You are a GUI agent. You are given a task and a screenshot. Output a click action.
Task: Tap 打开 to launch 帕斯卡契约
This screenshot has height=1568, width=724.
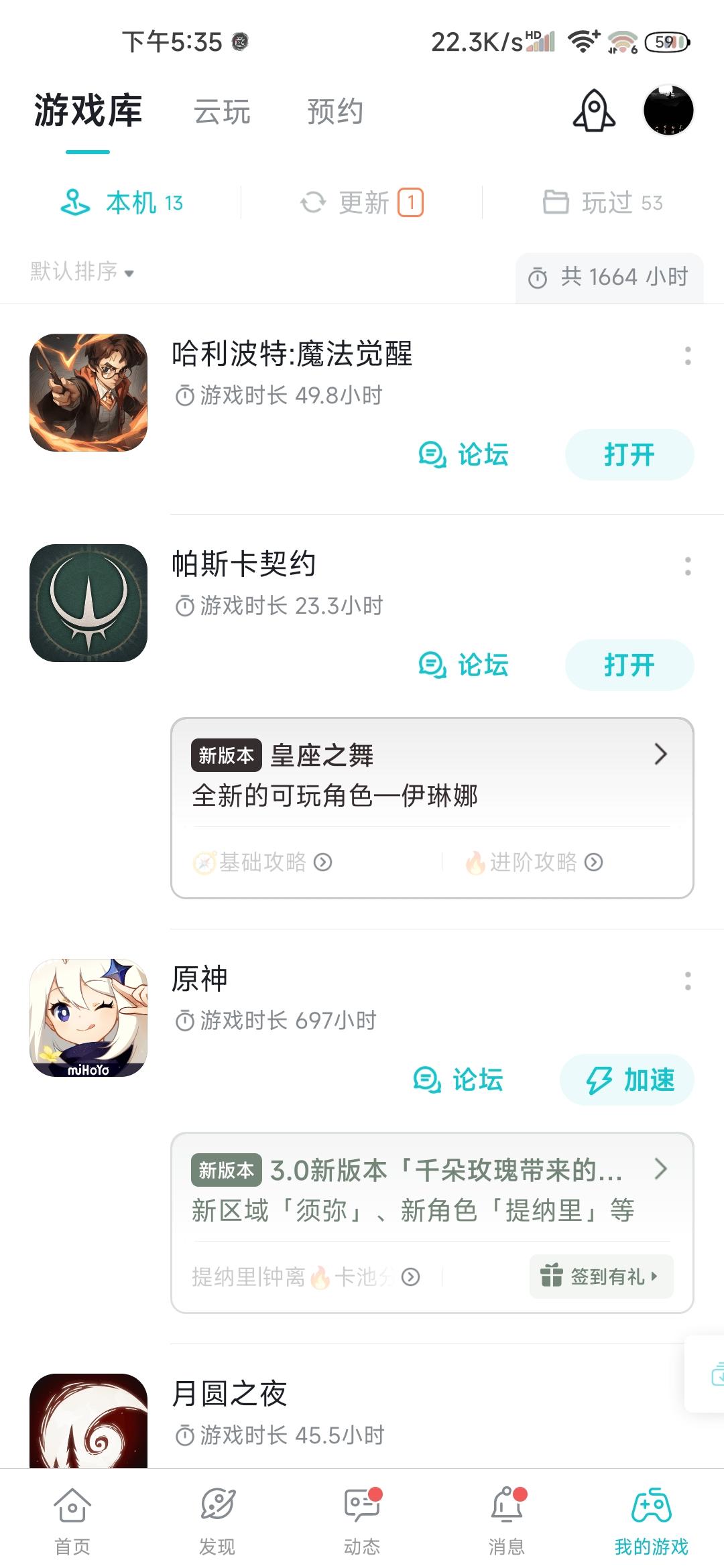point(629,665)
